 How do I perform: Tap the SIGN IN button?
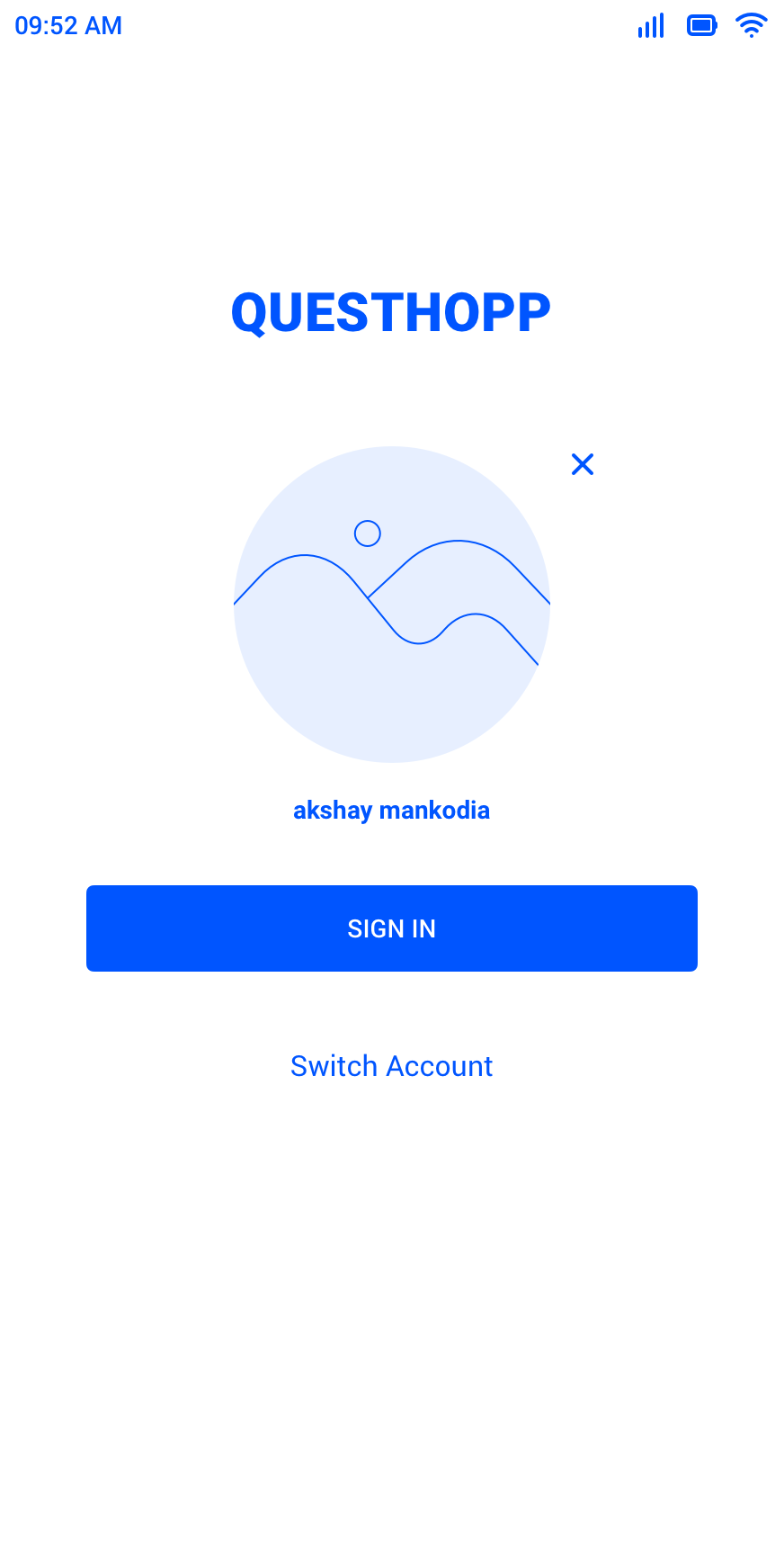(x=392, y=928)
